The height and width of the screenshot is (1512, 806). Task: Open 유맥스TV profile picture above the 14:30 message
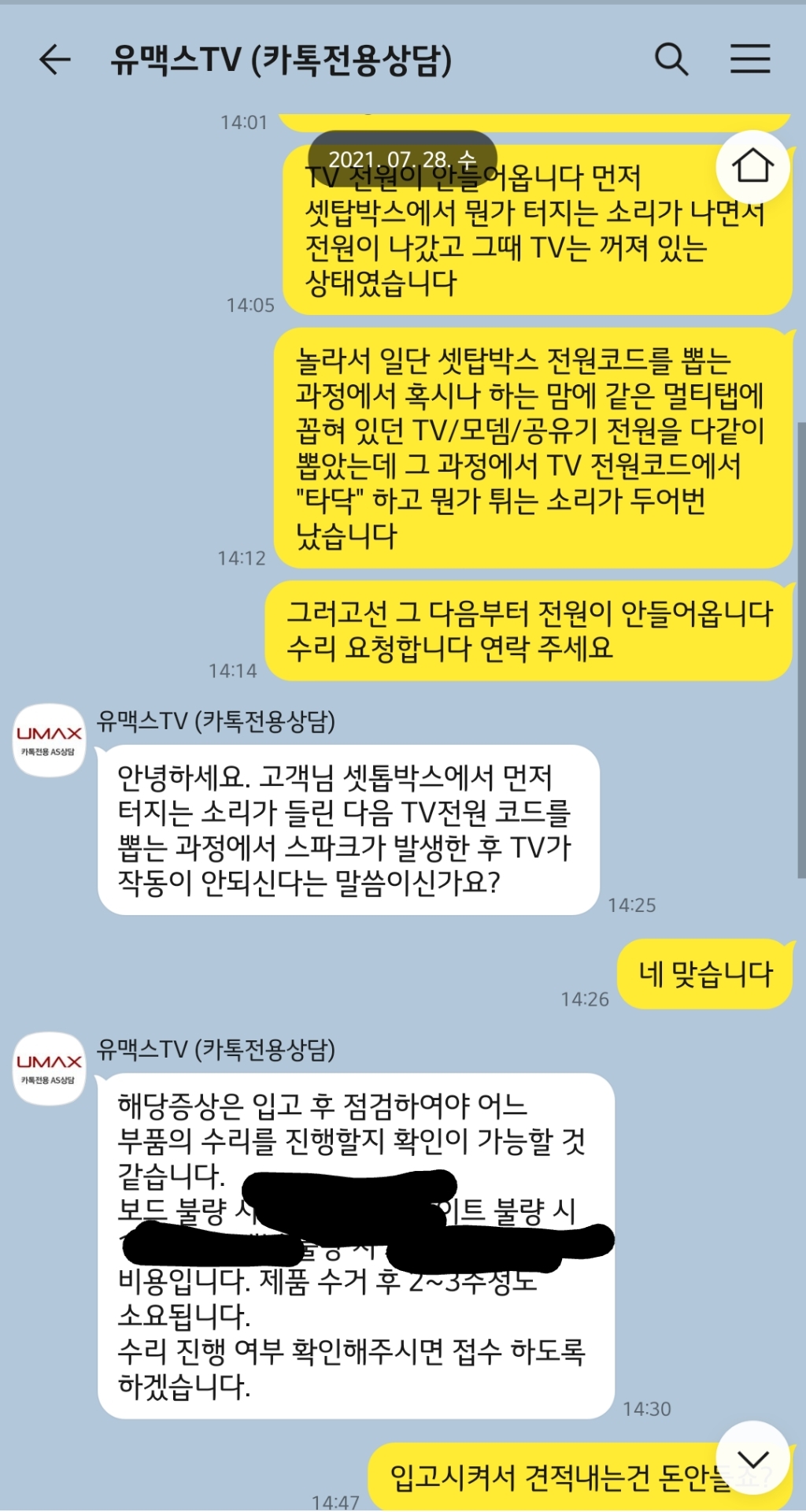[49, 1069]
